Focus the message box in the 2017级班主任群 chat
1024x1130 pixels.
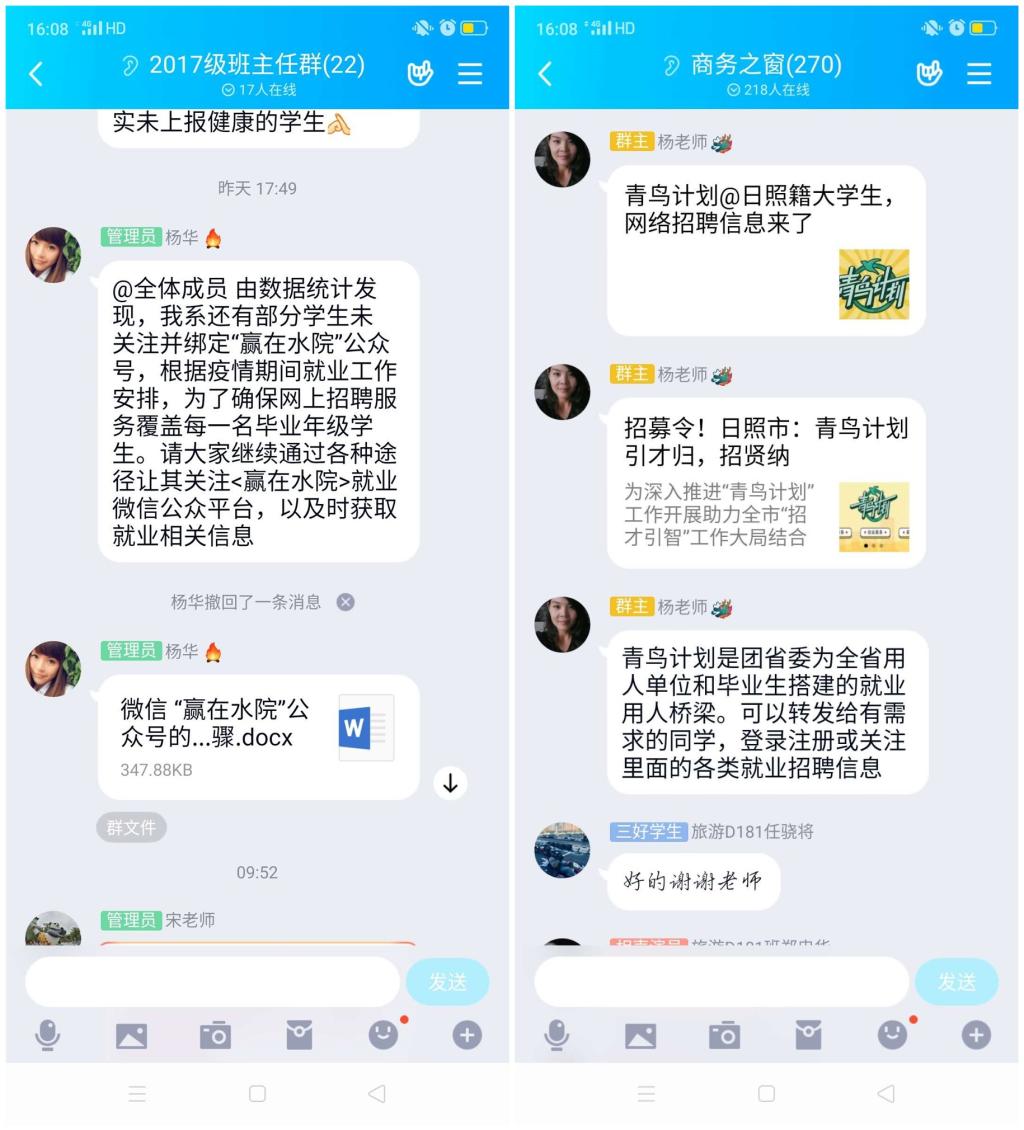click(212, 982)
